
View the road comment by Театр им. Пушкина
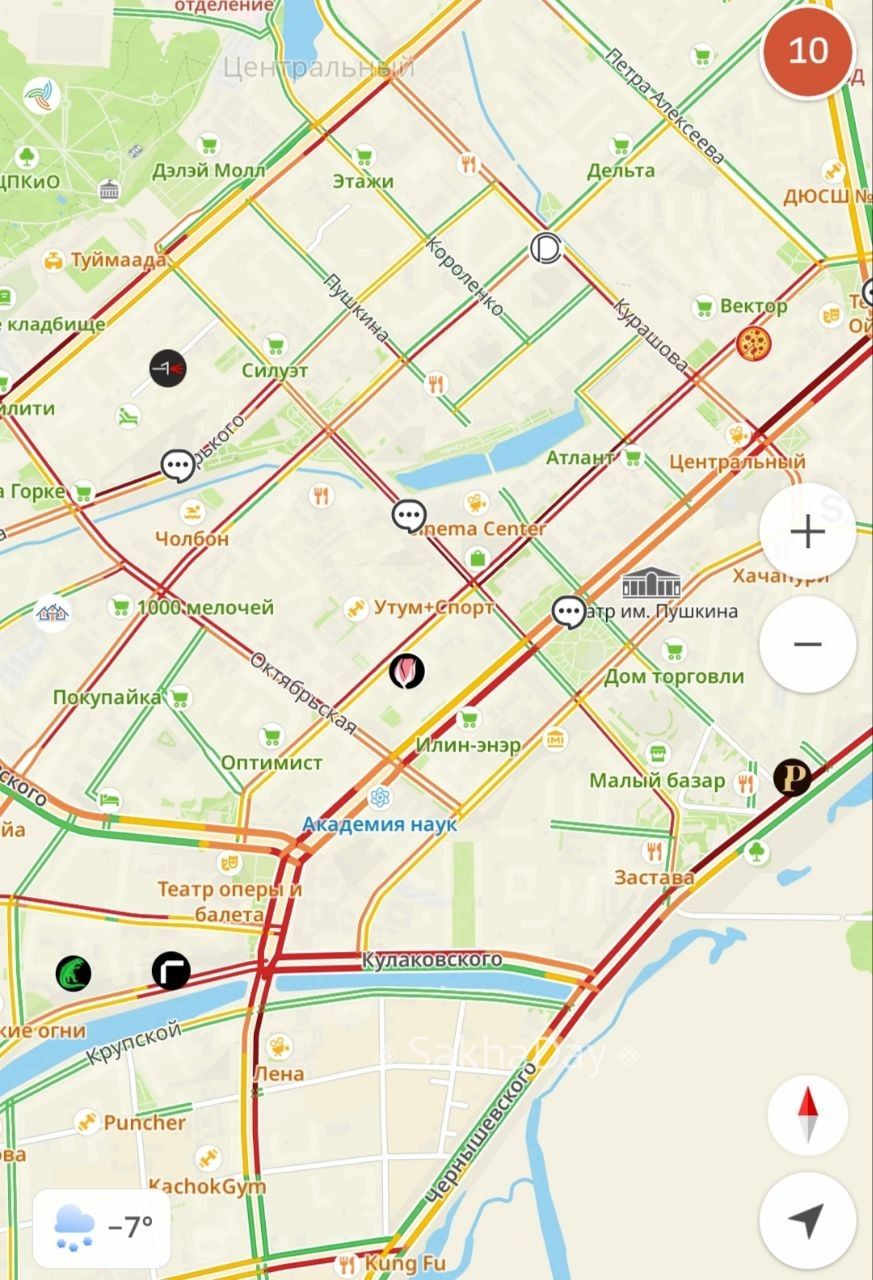tap(569, 611)
